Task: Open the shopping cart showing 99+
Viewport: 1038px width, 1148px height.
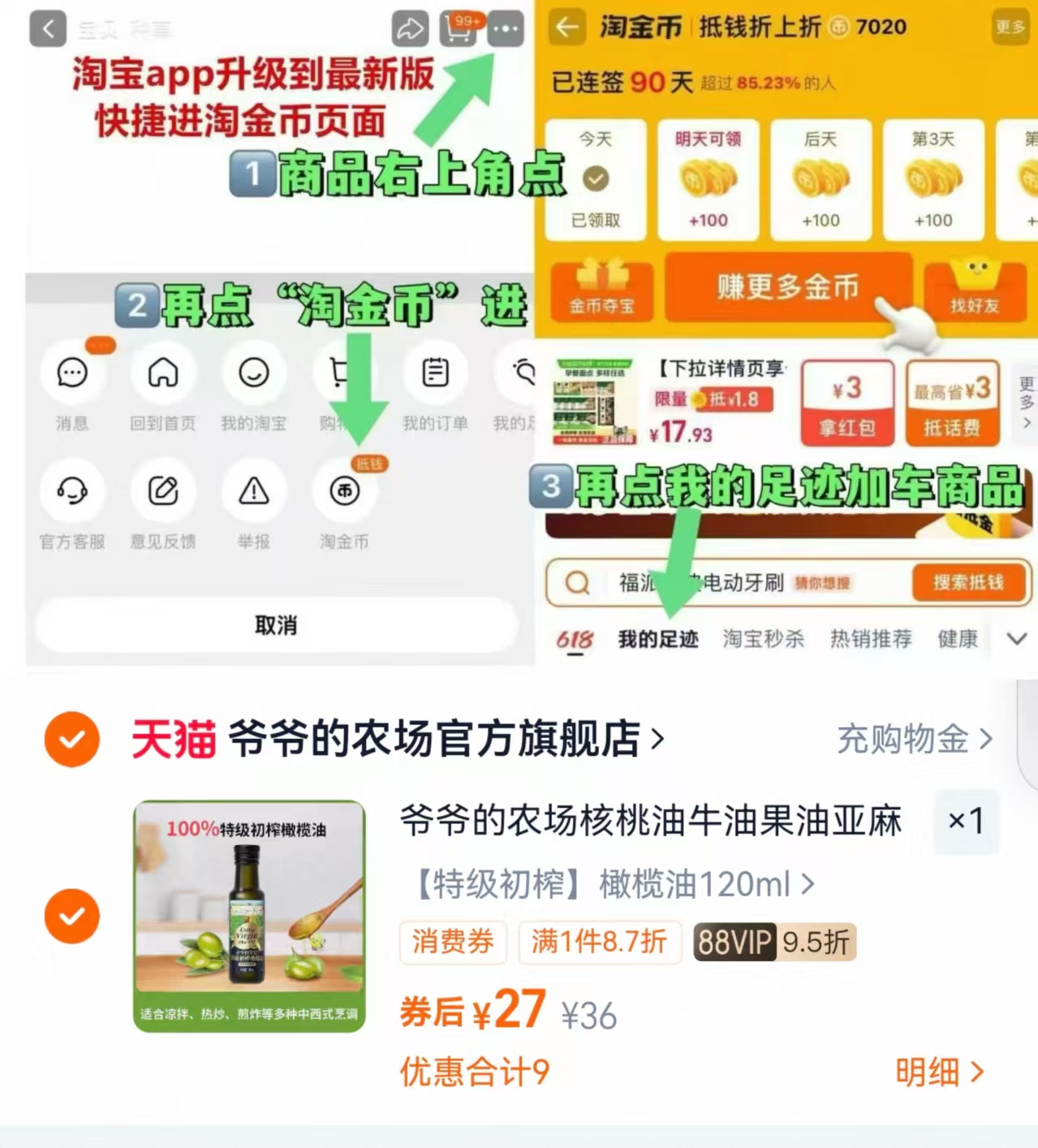Action: click(x=458, y=28)
